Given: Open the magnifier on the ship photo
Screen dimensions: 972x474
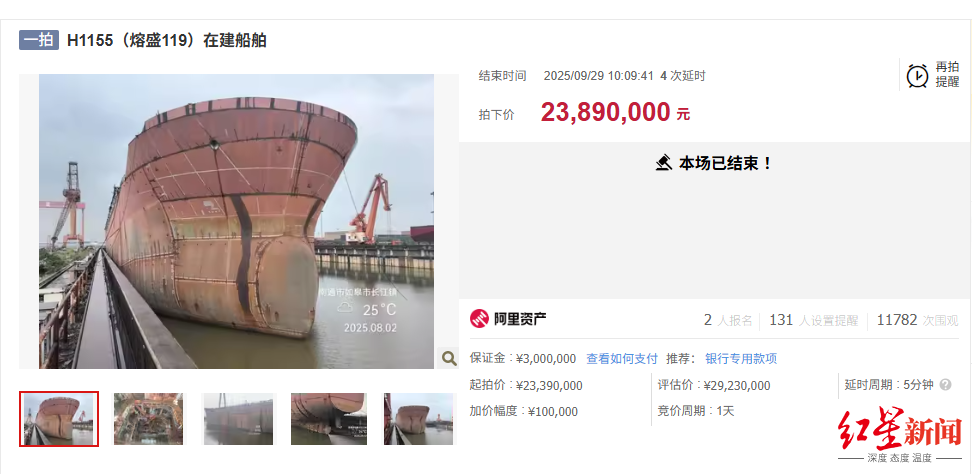Looking at the screenshot, I should (448, 358).
